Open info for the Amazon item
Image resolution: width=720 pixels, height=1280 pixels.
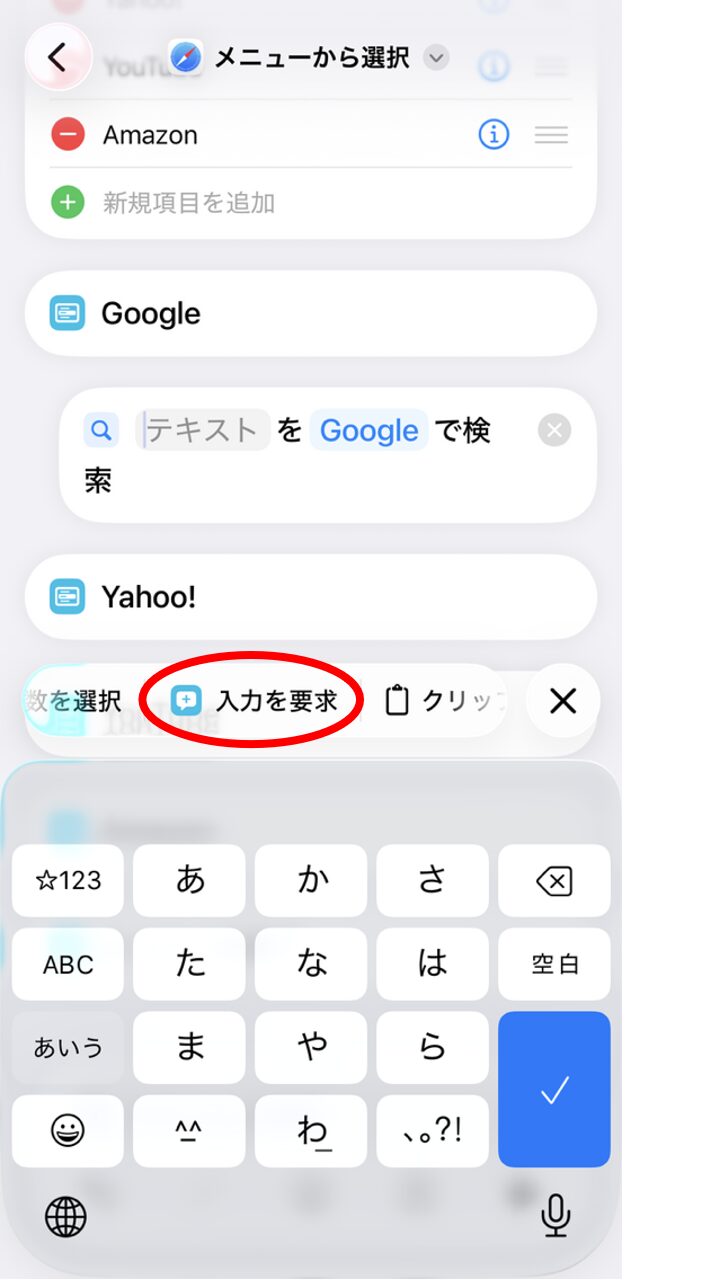point(493,134)
